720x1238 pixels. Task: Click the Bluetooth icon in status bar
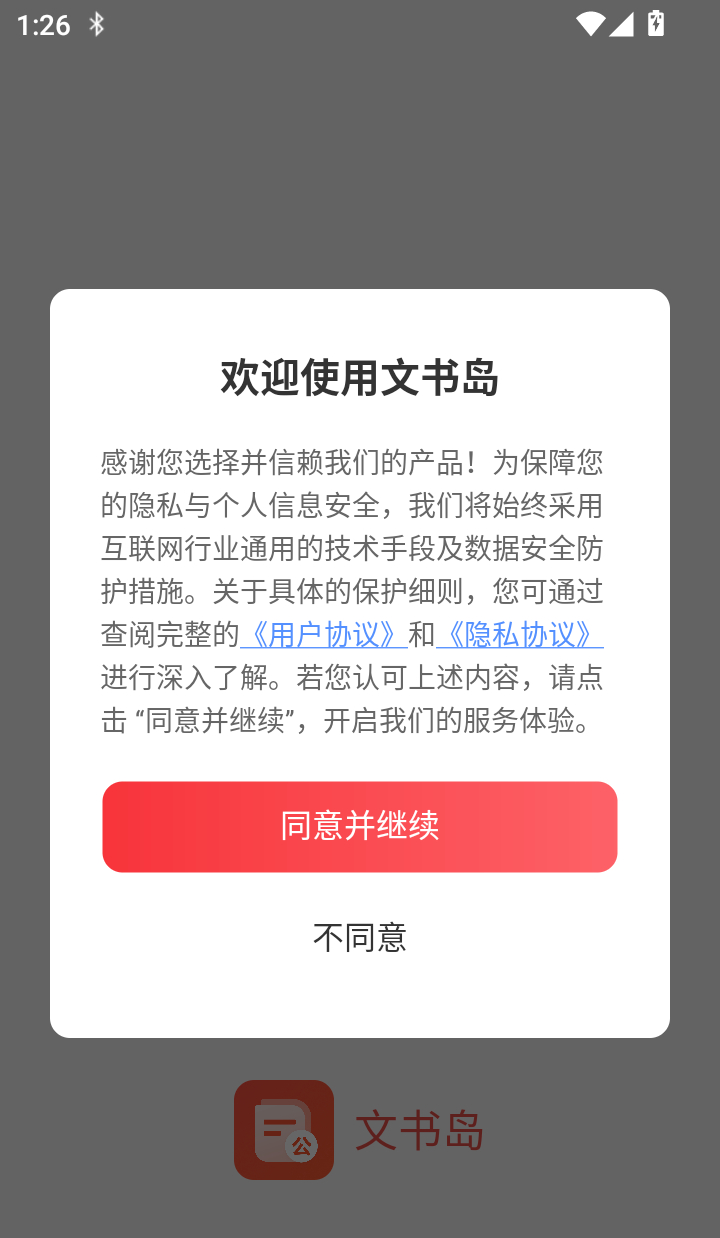(97, 25)
